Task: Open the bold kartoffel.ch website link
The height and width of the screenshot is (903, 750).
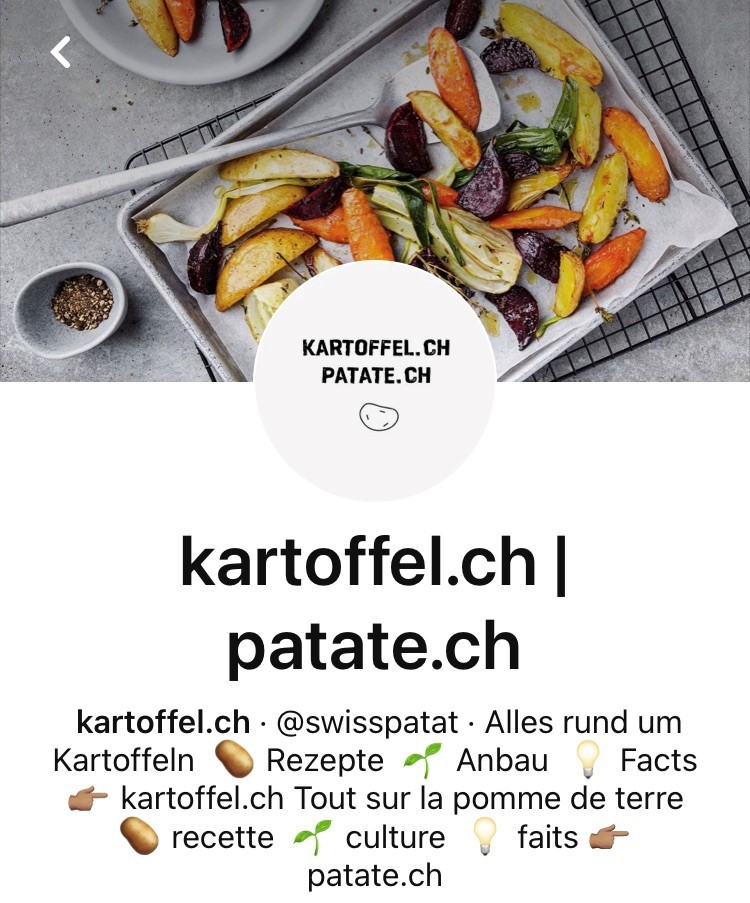Action: coord(163,722)
